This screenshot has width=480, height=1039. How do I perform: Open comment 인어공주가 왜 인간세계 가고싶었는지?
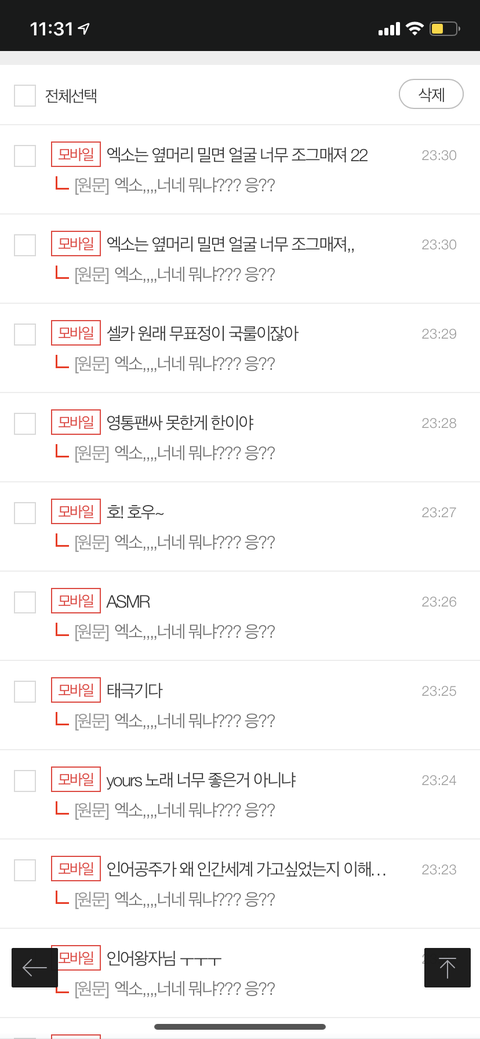click(x=247, y=869)
